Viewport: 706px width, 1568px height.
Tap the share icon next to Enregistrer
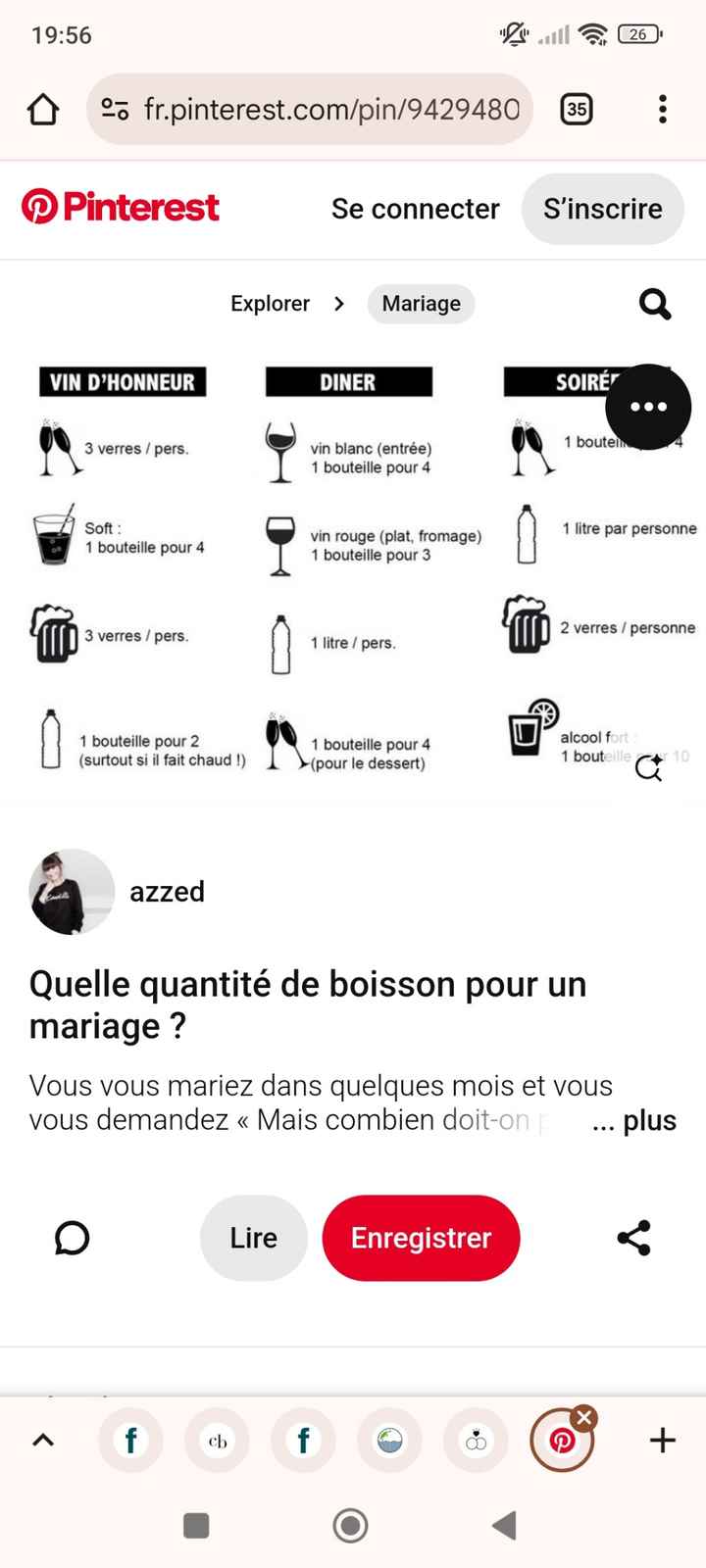[x=633, y=1238]
